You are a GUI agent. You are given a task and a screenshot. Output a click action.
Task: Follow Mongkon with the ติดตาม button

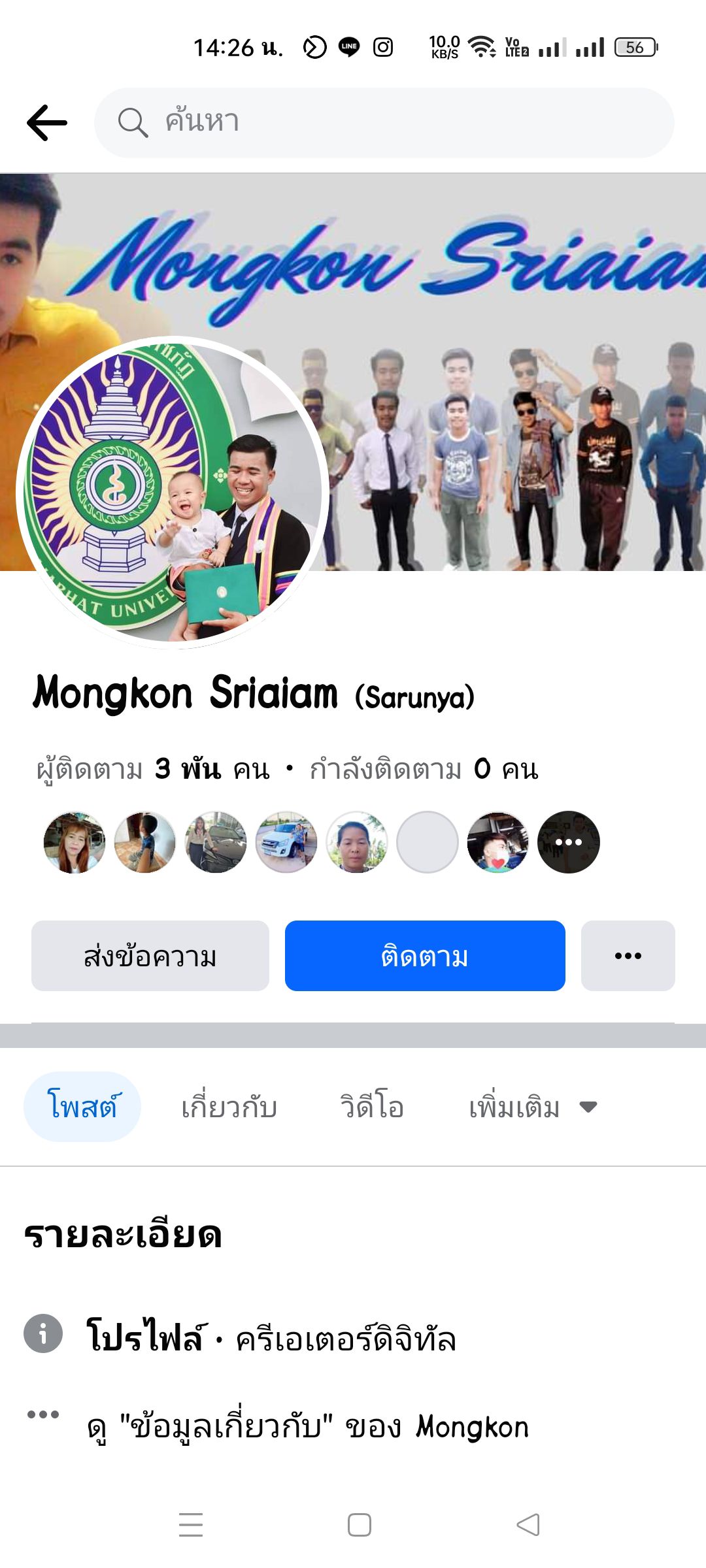pyautogui.click(x=425, y=956)
